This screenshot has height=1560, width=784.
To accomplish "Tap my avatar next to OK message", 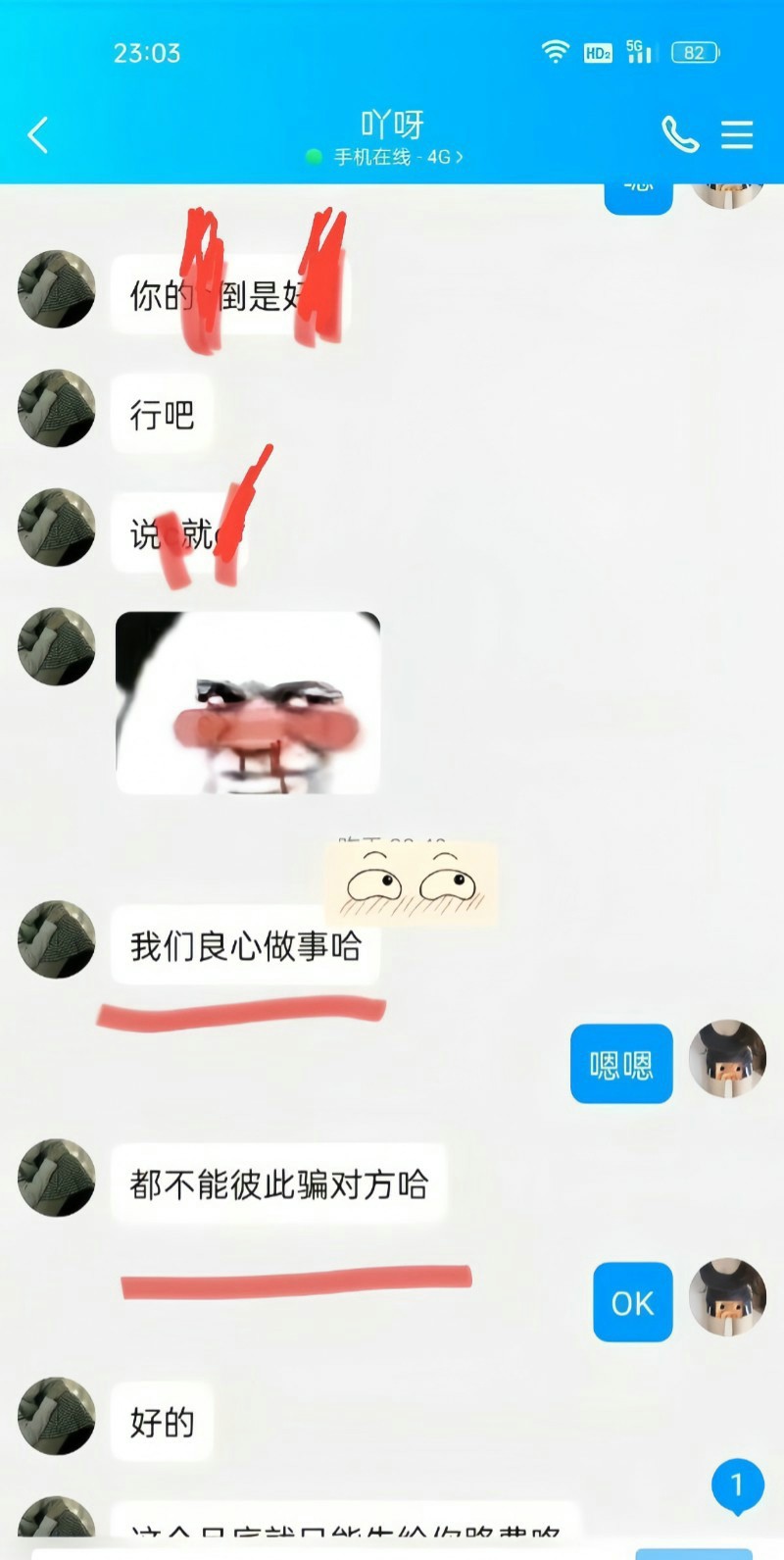I will click(x=727, y=1296).
